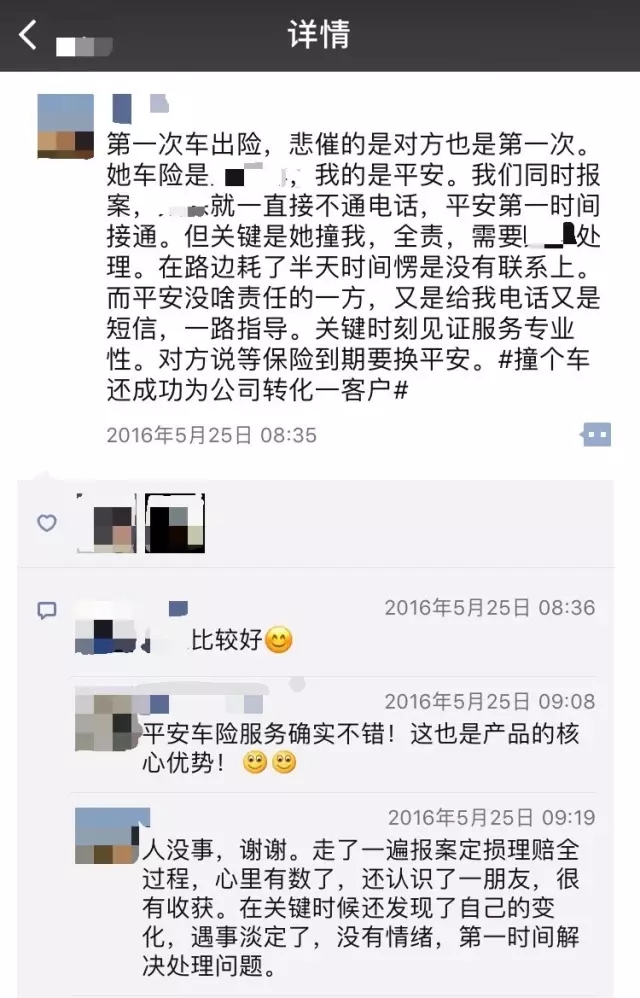
Task: Open the post author's avatar
Action: pos(65,127)
